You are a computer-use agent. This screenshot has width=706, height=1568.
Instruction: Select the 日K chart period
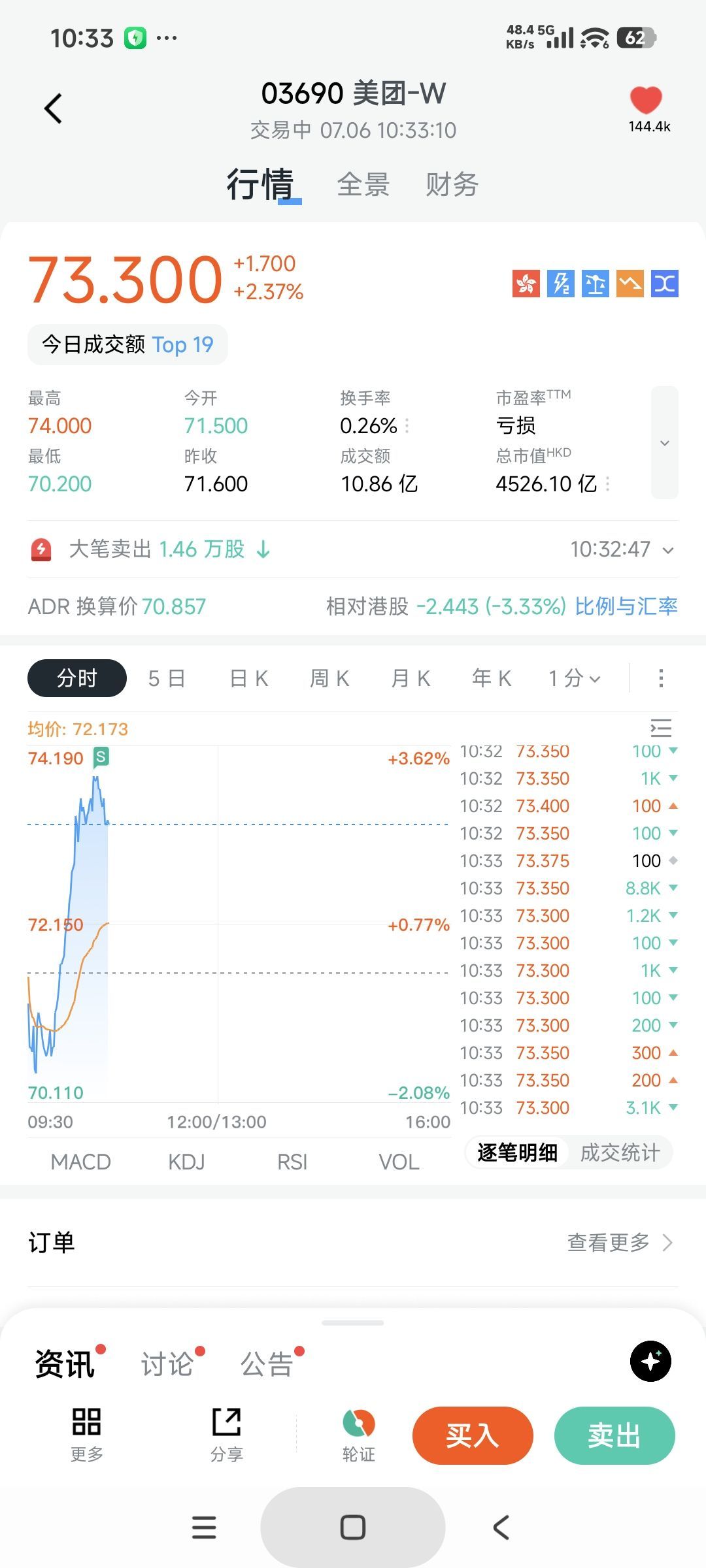249,679
